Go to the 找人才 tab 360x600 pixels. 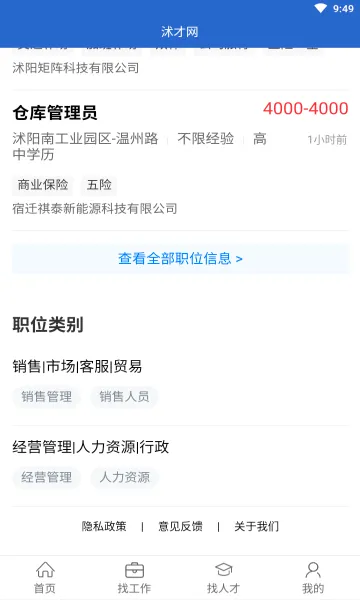[x=224, y=578]
